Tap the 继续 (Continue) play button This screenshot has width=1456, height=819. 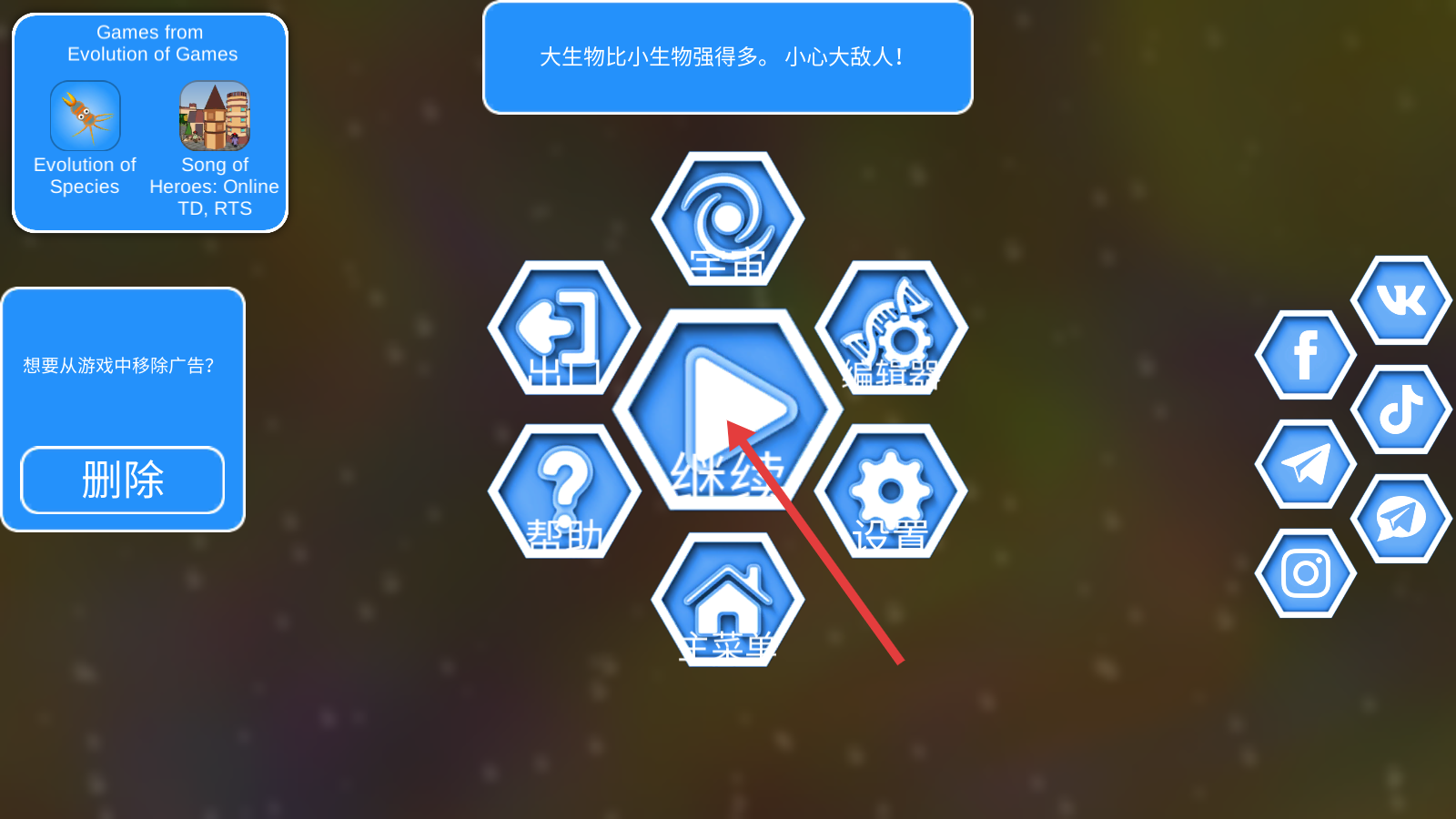pyautogui.click(x=728, y=409)
